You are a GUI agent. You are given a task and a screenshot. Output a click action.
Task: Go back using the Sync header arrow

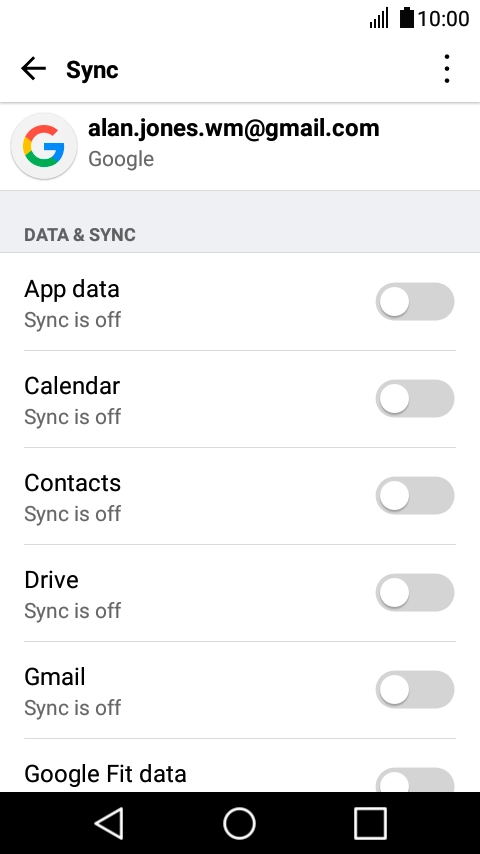(x=33, y=69)
